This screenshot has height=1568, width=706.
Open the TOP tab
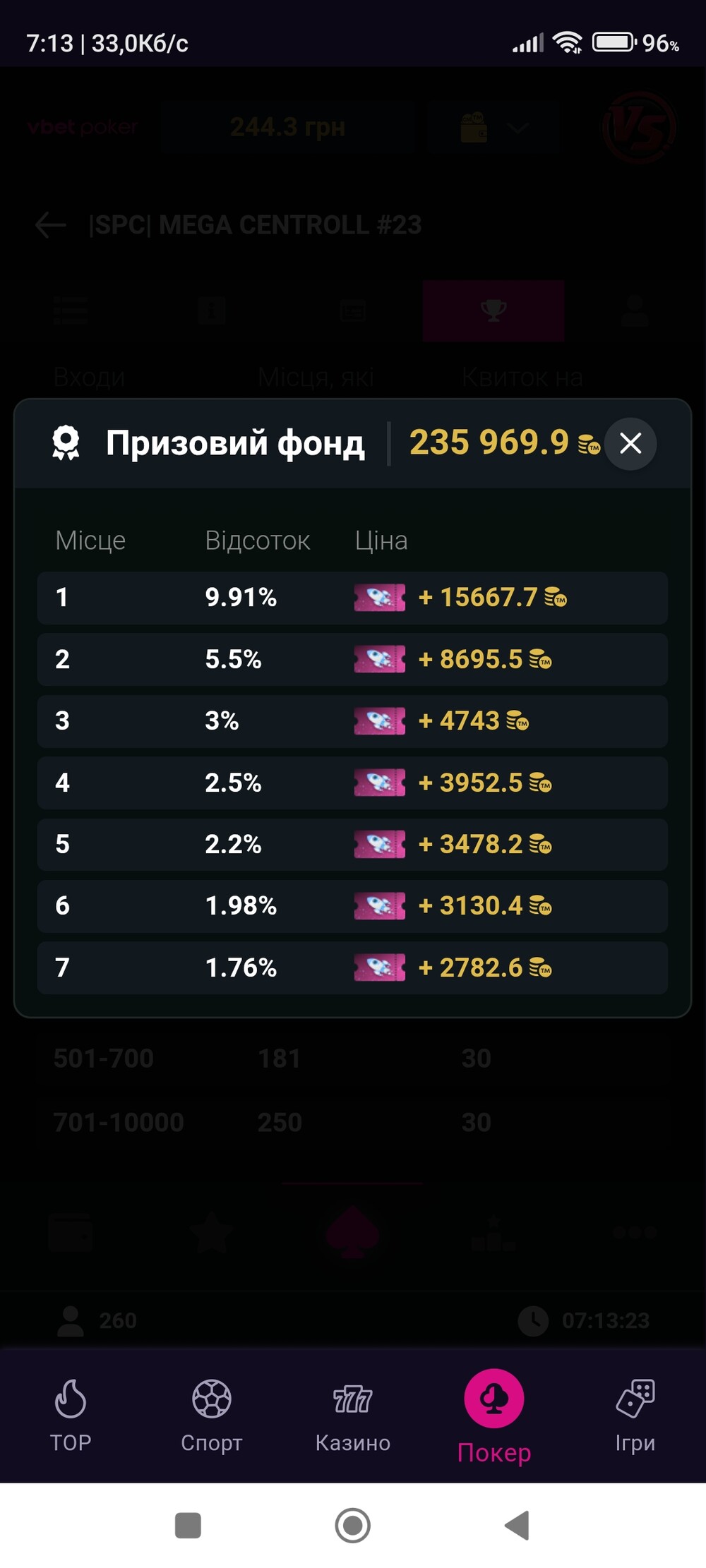click(x=71, y=1416)
